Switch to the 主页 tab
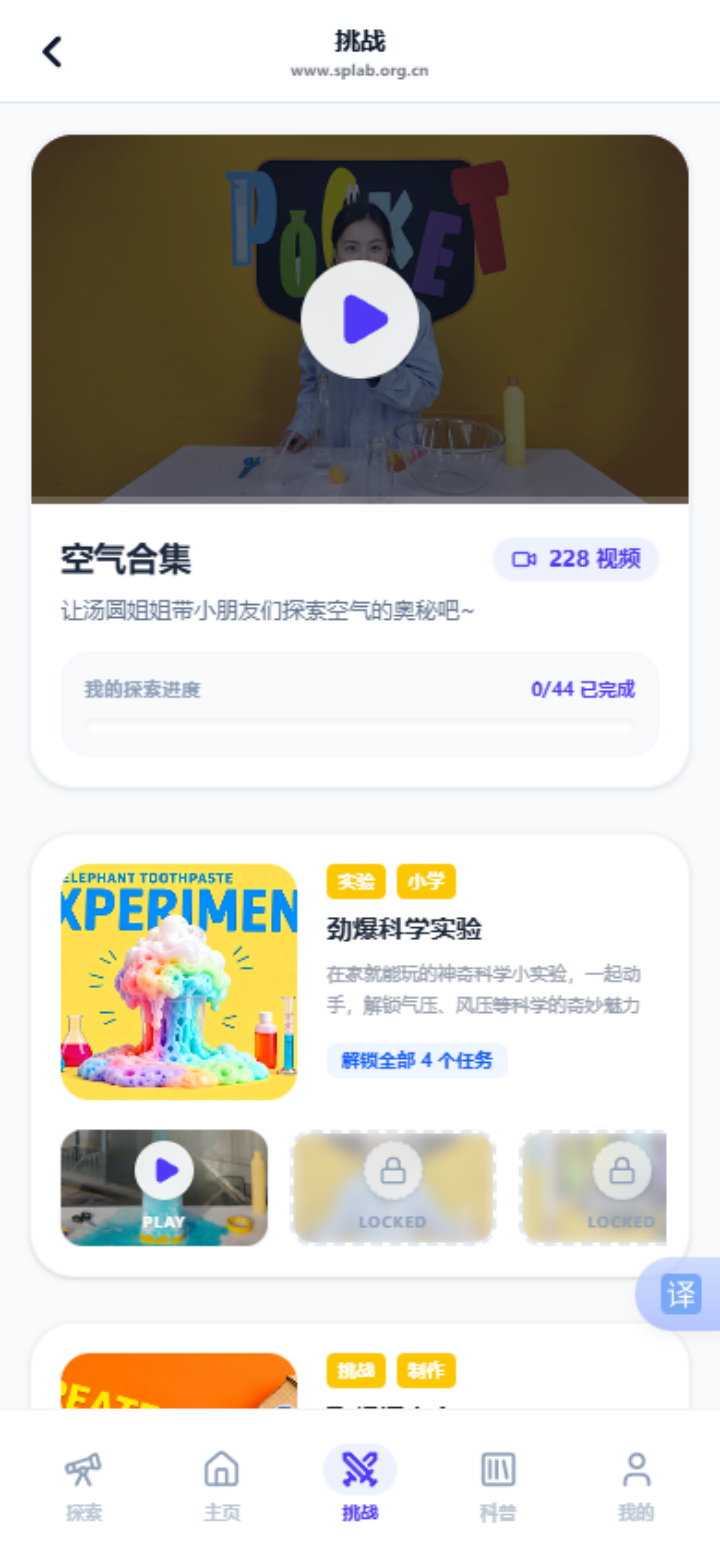Image resolution: width=720 pixels, height=1559 pixels. (x=221, y=1486)
